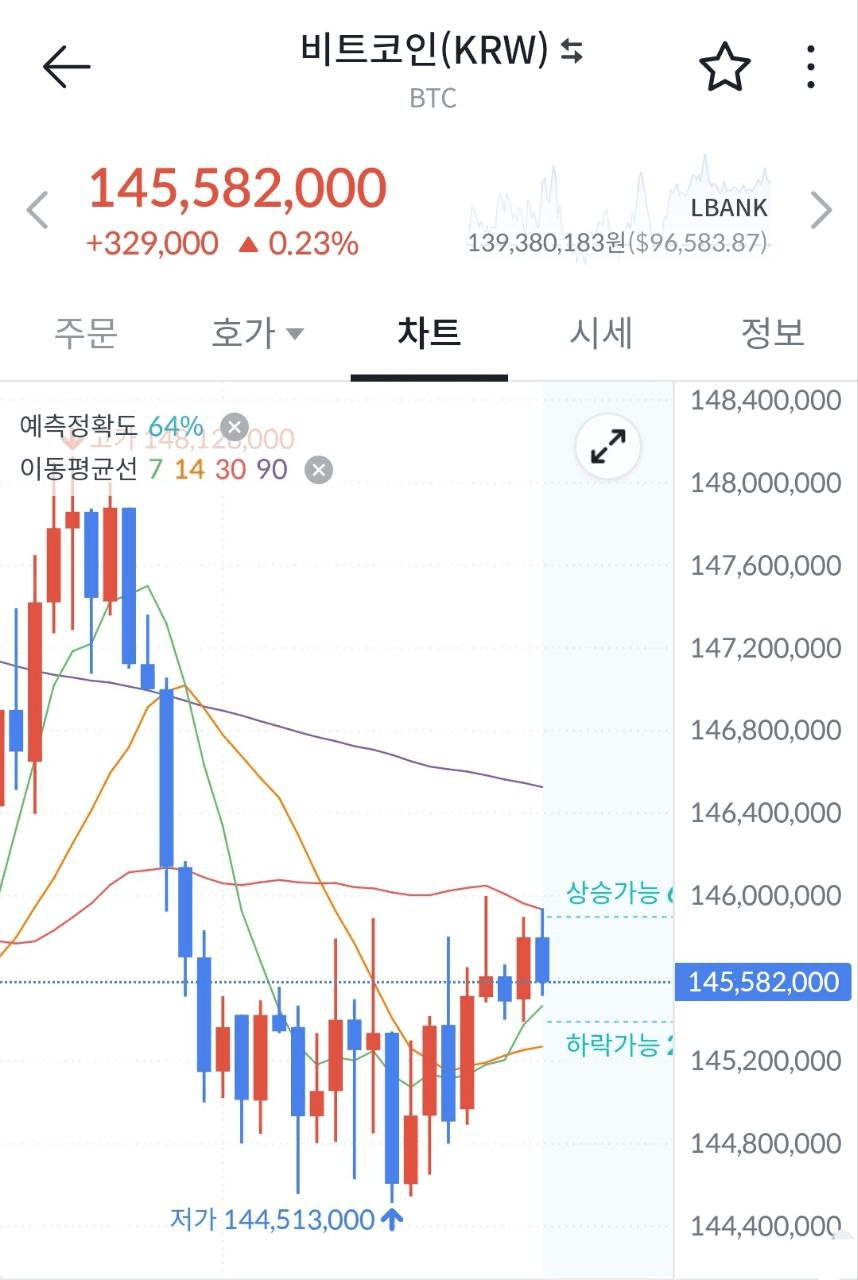Select the 주문 tab
Image resolution: width=858 pixels, height=1280 pixels.
tap(85, 335)
